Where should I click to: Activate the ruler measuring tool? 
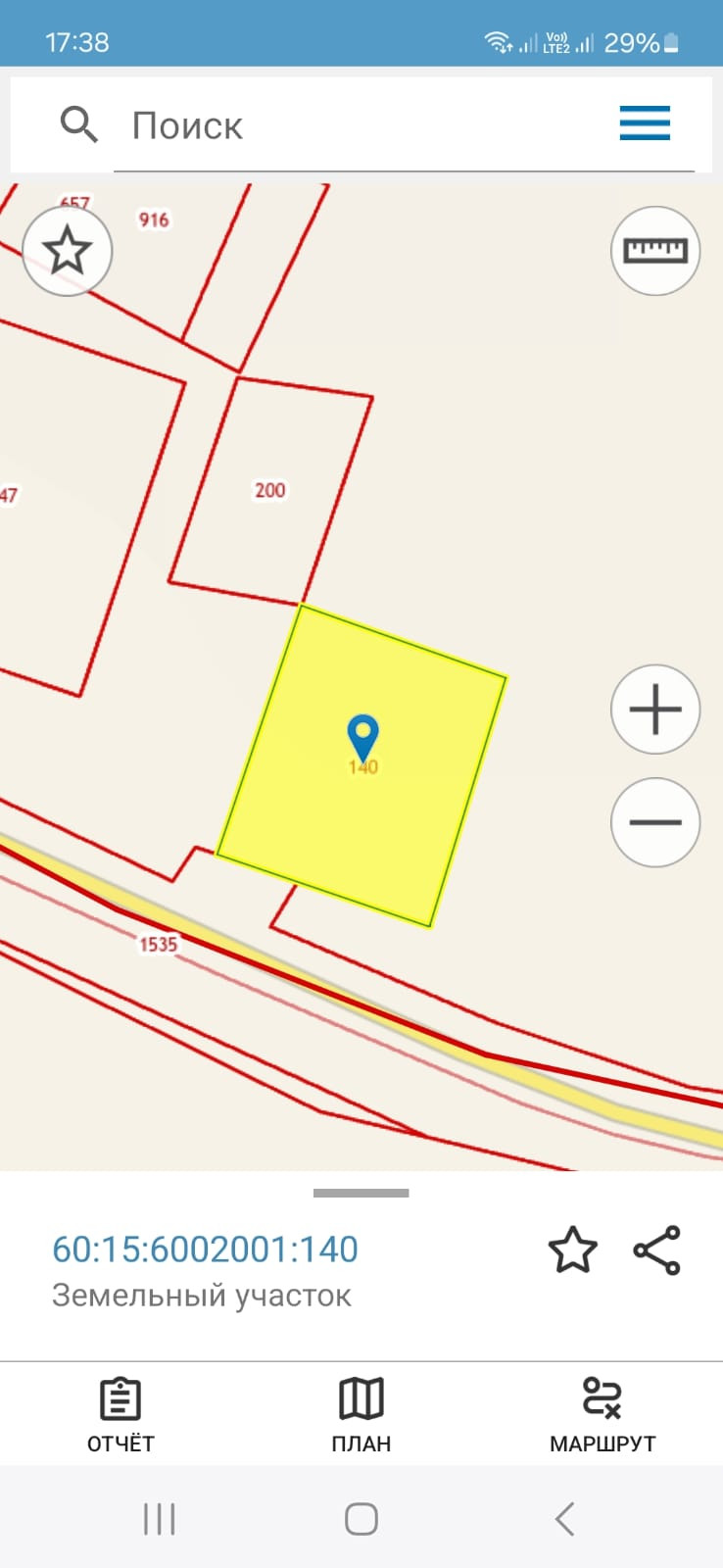point(655,251)
